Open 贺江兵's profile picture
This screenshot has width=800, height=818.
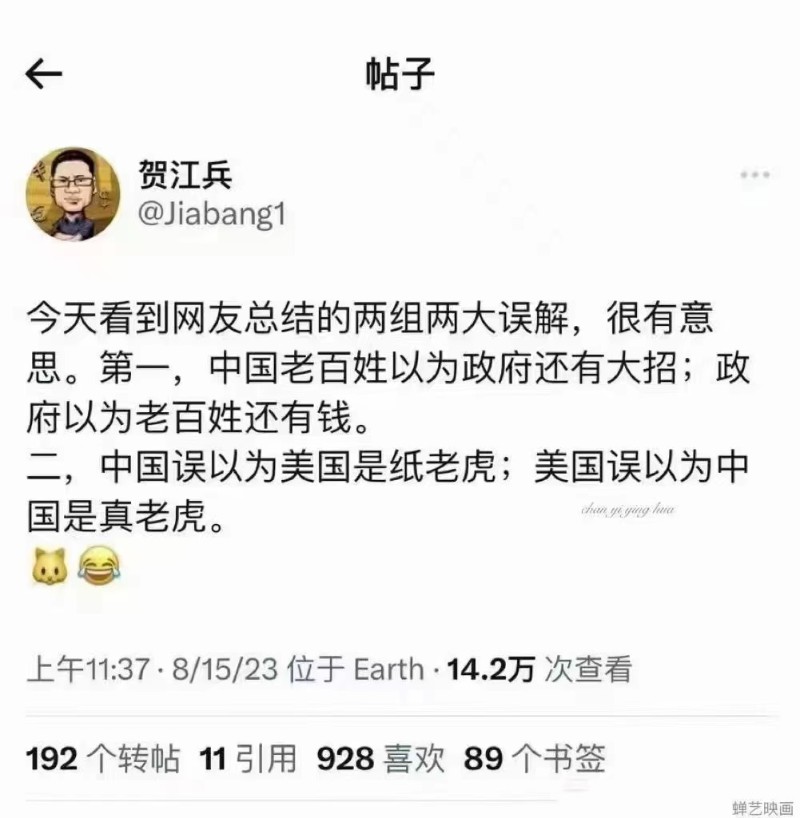coord(72,194)
